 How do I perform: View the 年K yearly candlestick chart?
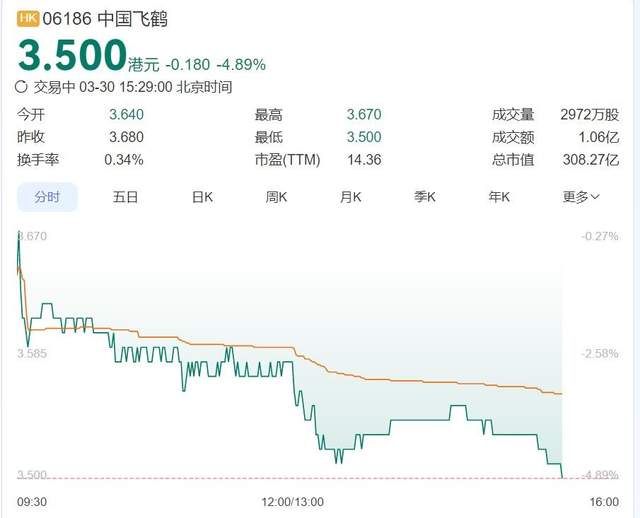point(499,197)
